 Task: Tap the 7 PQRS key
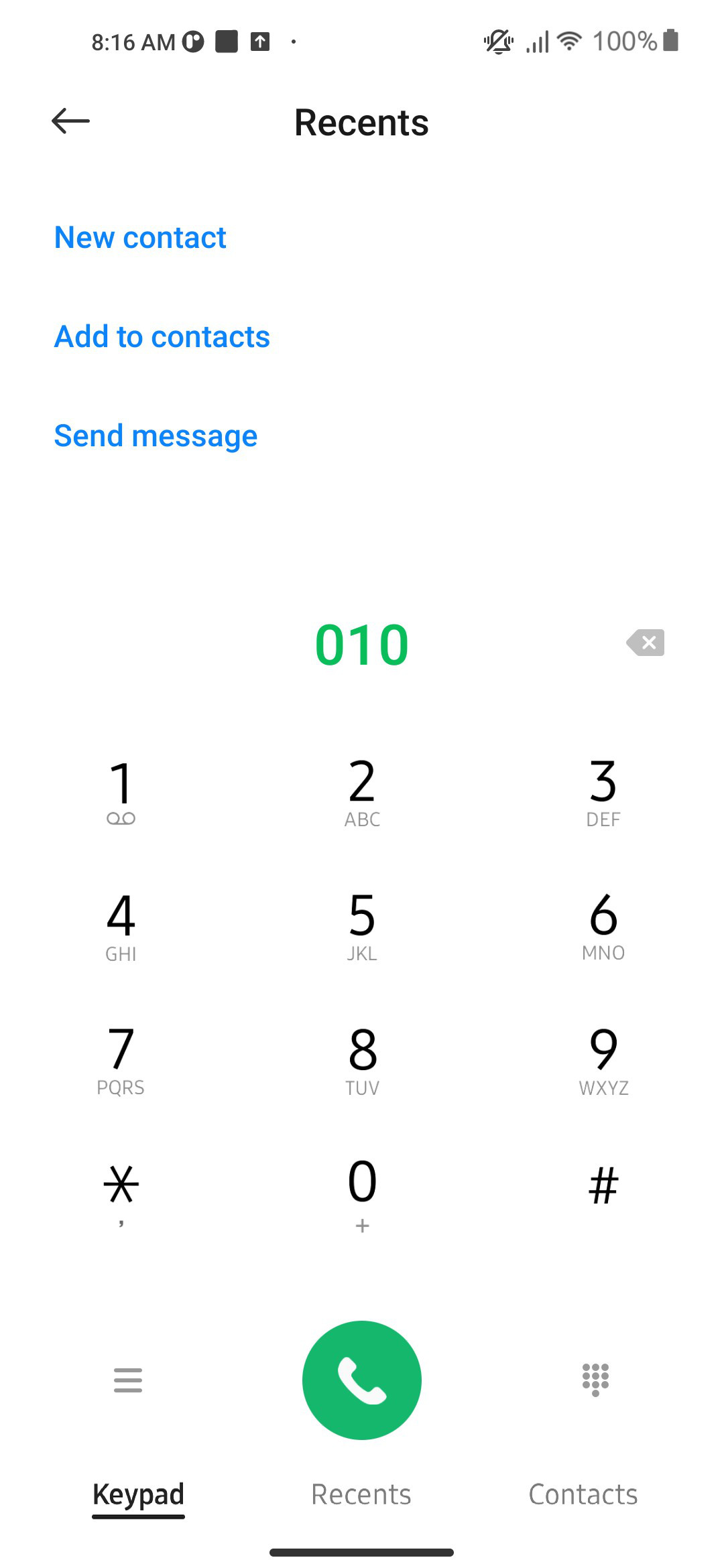click(121, 1060)
